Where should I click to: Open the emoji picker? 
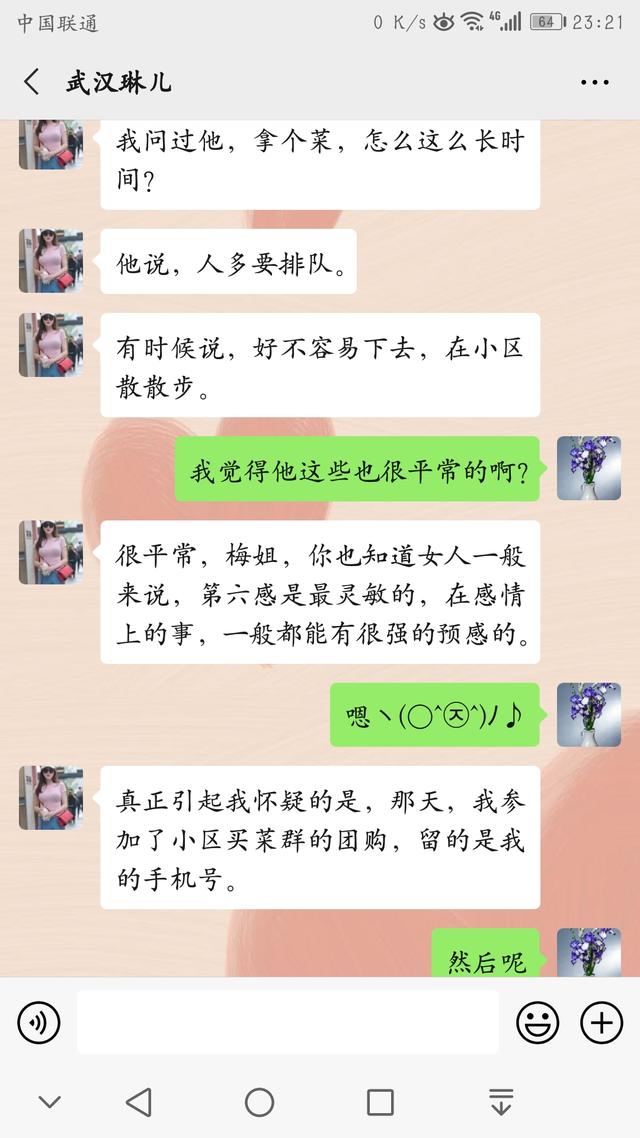pos(537,1022)
